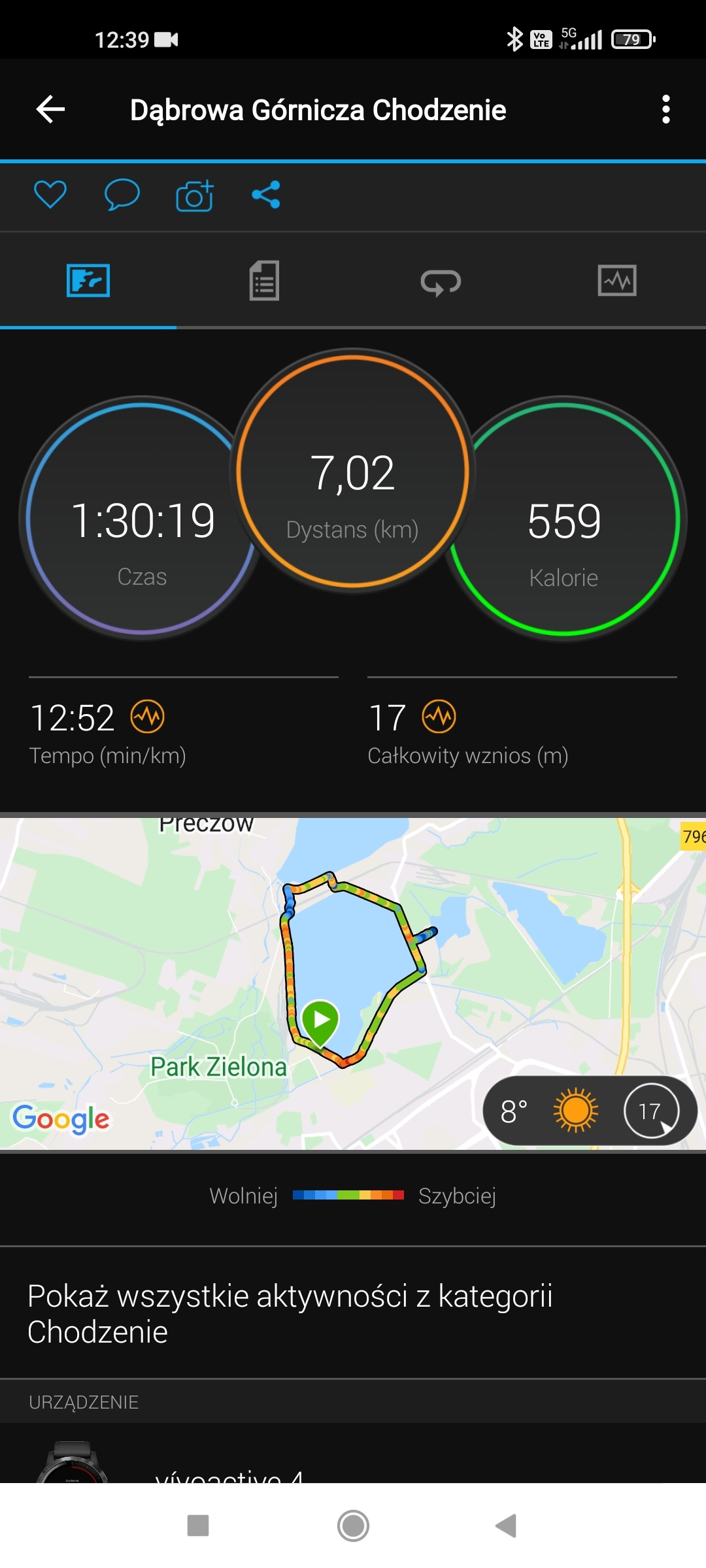
Task: Switch to the statistics list tab
Action: tap(264, 281)
